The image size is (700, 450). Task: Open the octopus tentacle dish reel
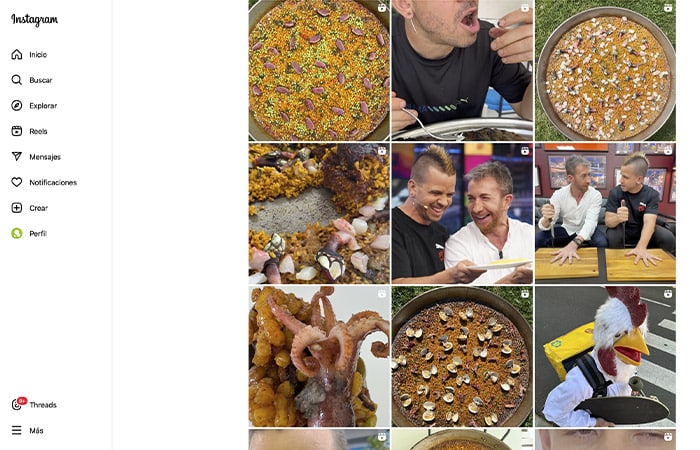(319, 356)
